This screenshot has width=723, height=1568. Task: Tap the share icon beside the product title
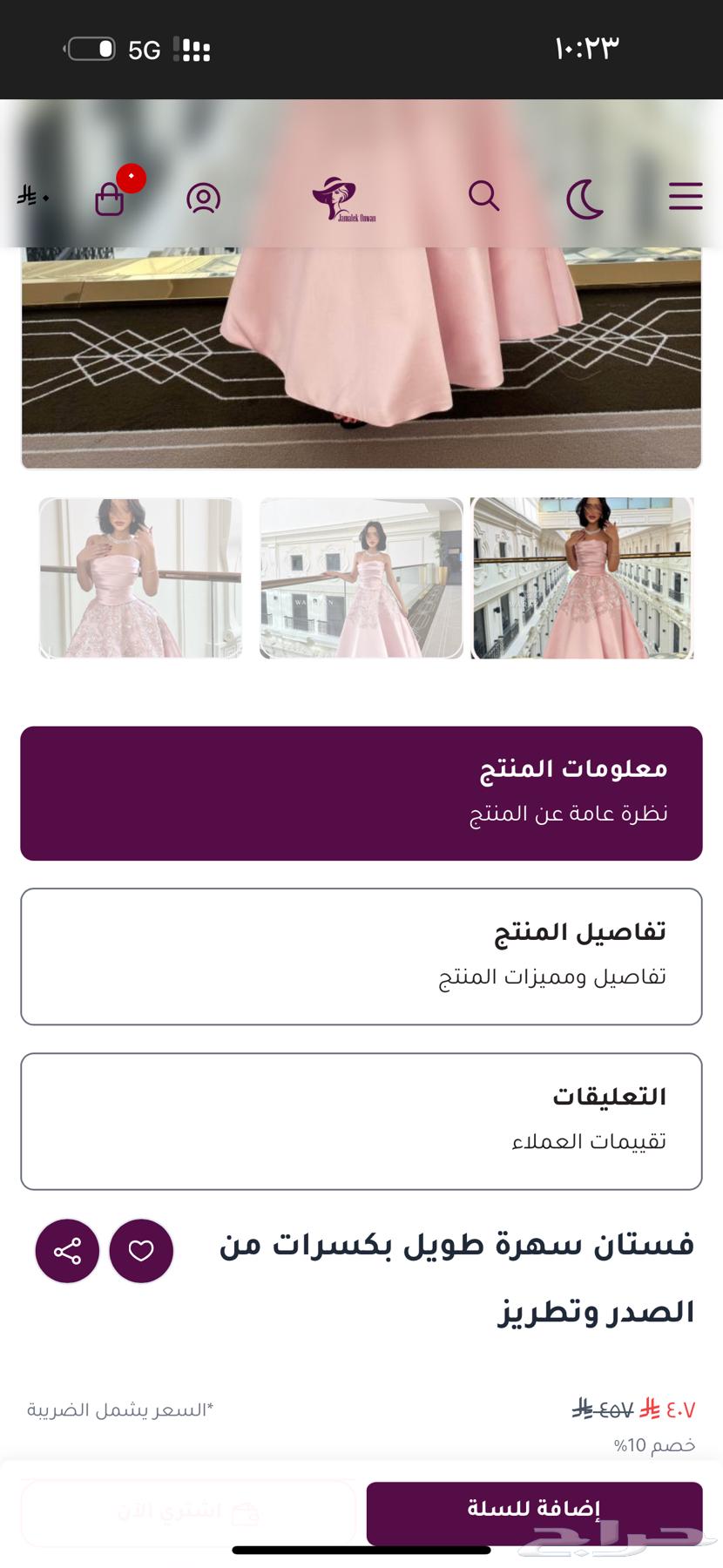coord(66,1252)
